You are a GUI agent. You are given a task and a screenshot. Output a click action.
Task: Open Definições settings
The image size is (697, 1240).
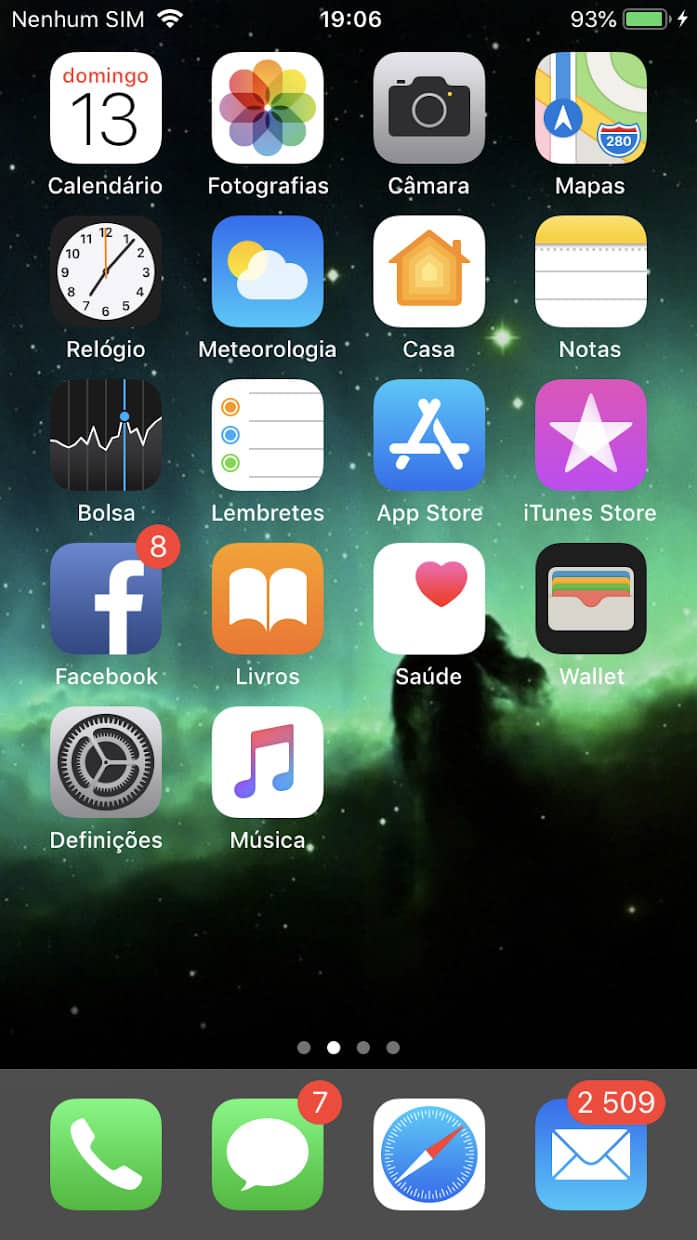[106, 762]
